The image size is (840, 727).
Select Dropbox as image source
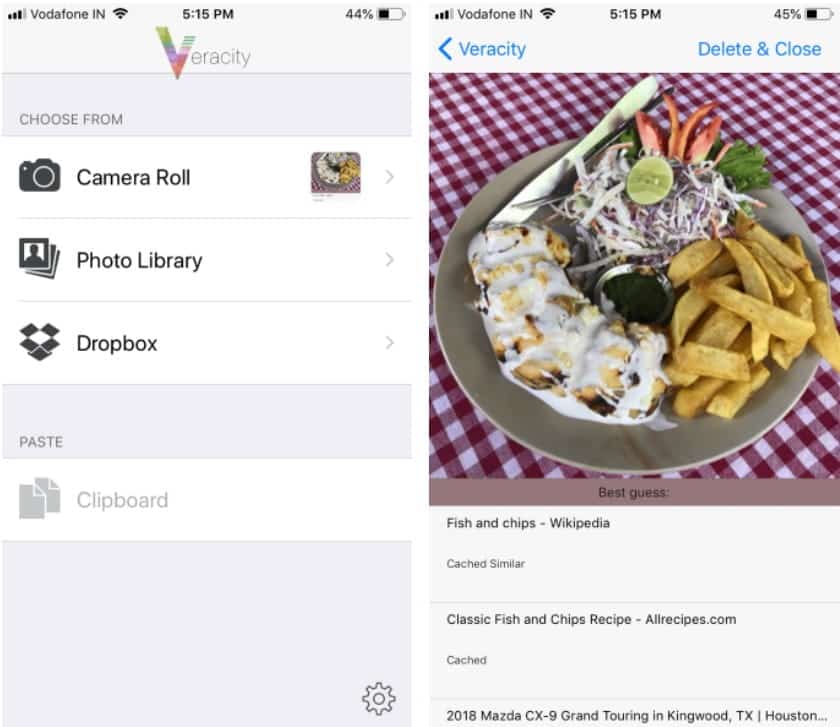(206, 343)
